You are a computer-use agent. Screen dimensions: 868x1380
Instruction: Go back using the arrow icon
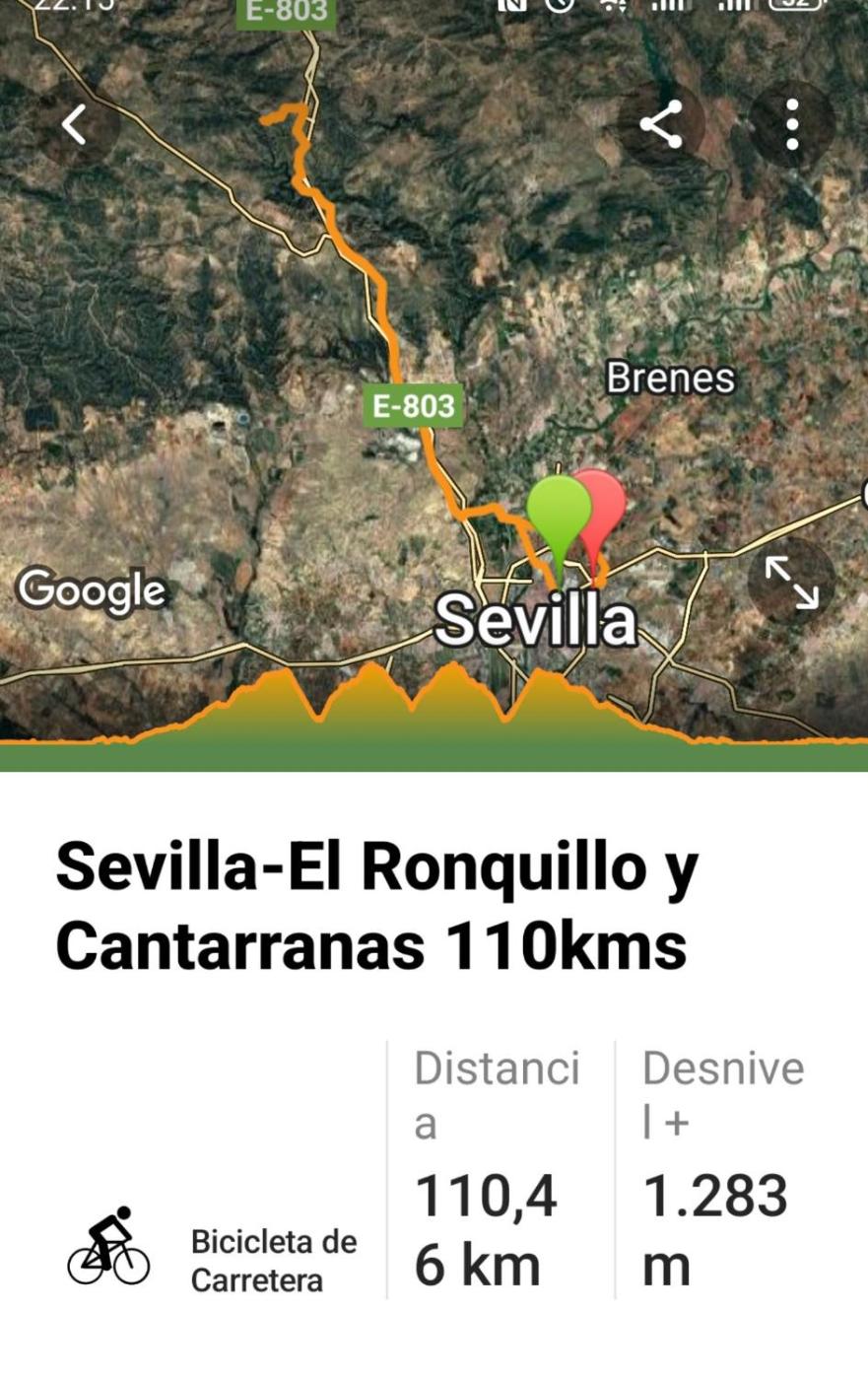76,125
